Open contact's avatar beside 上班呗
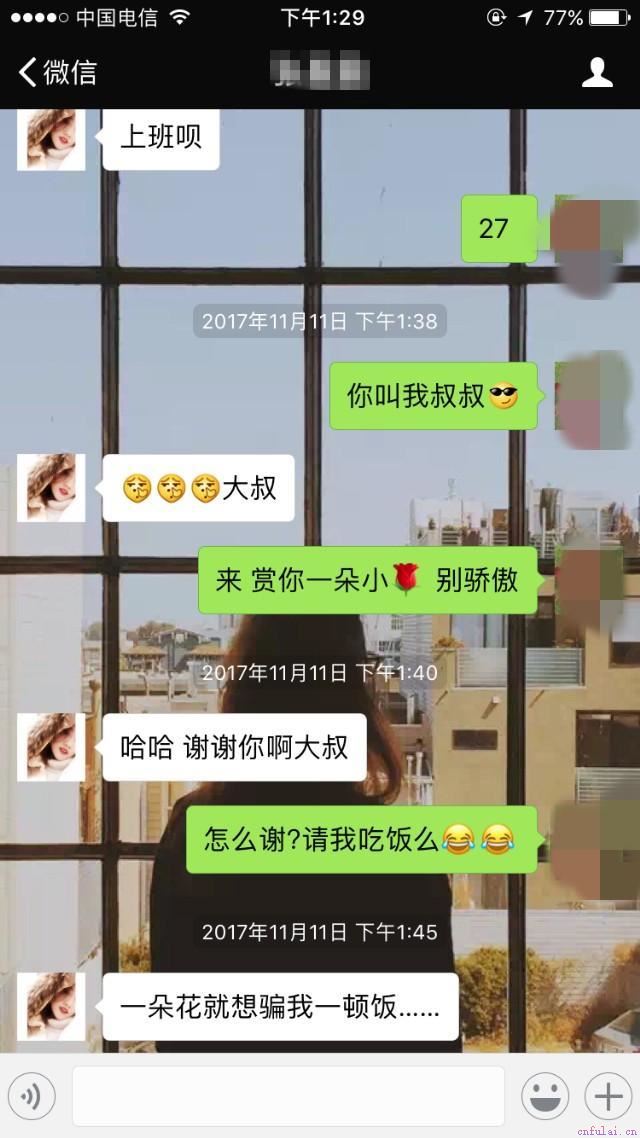This screenshot has height=1138, width=640. (51, 139)
